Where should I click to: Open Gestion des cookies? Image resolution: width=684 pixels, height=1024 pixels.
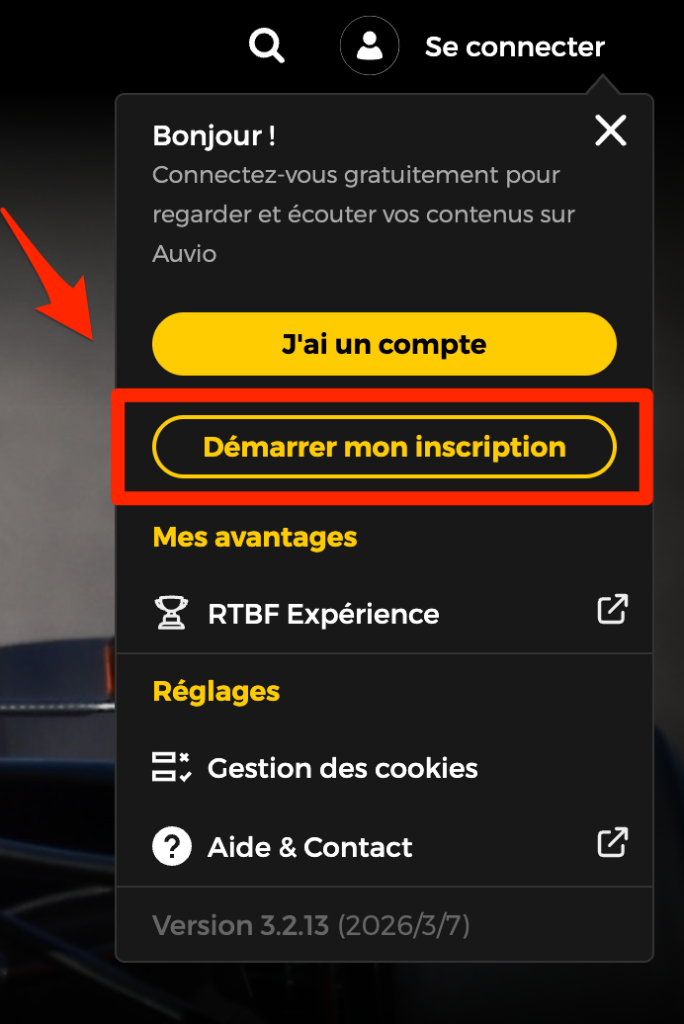(342, 768)
